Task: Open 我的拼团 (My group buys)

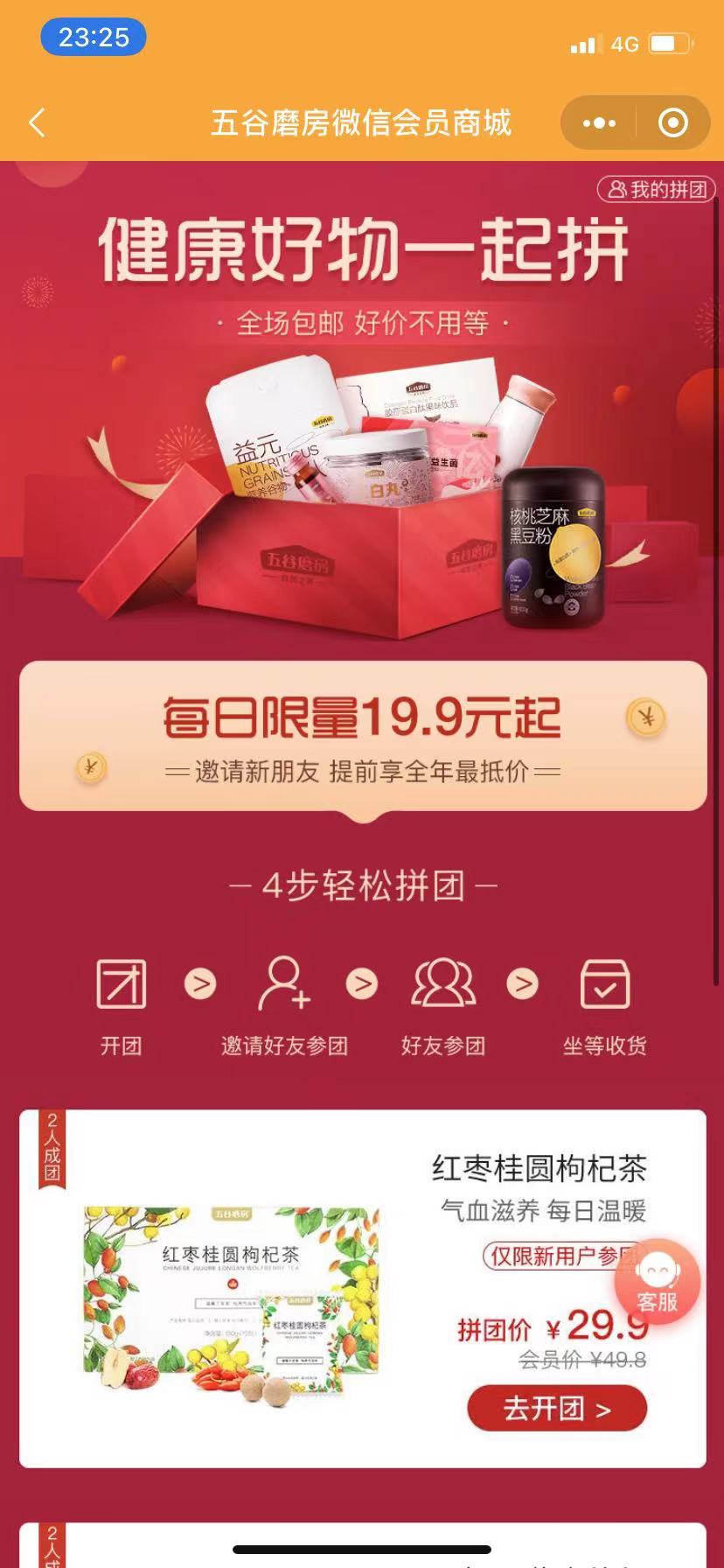Action: click(x=657, y=190)
